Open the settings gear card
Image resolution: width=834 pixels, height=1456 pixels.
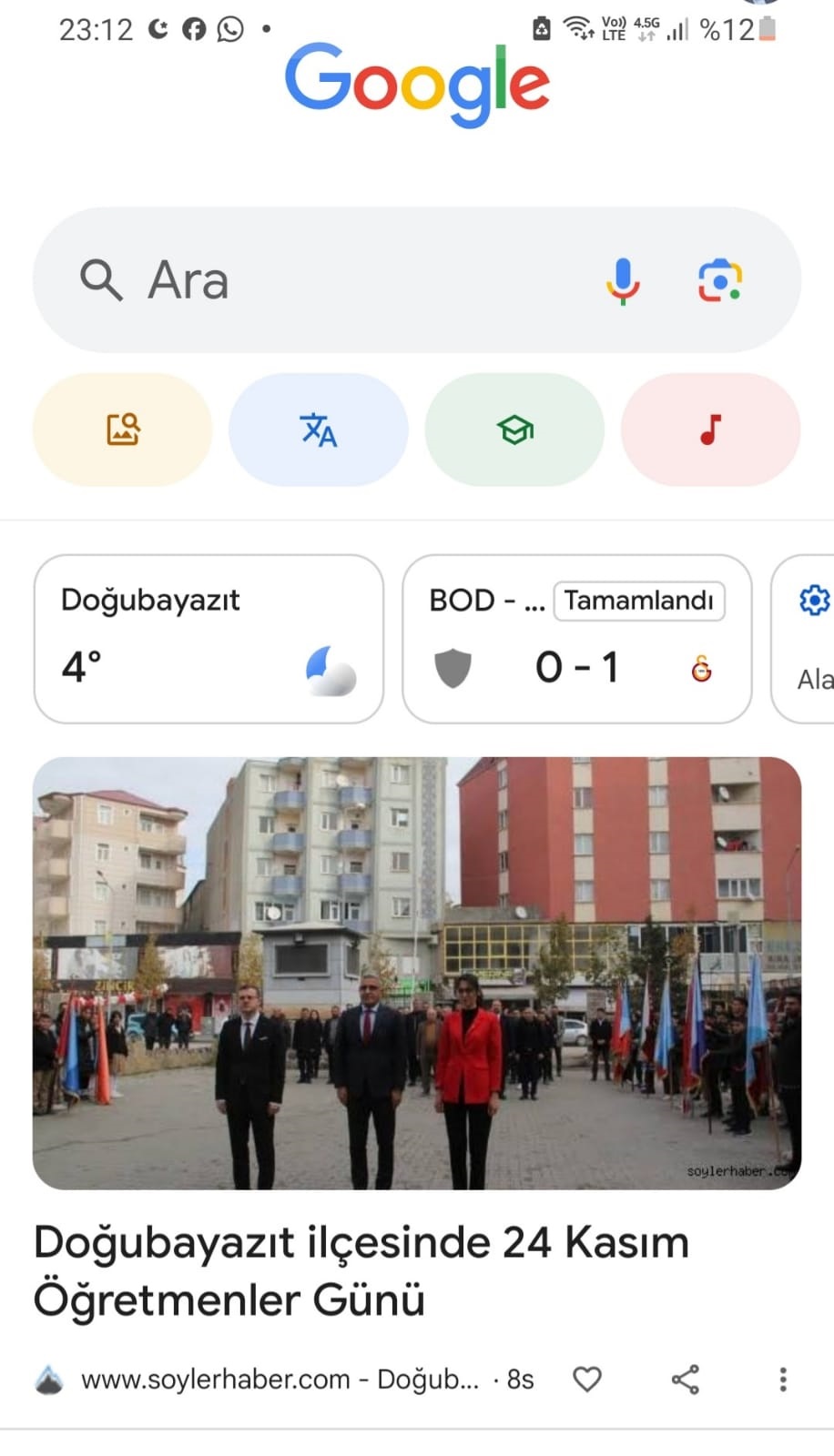coord(803,639)
